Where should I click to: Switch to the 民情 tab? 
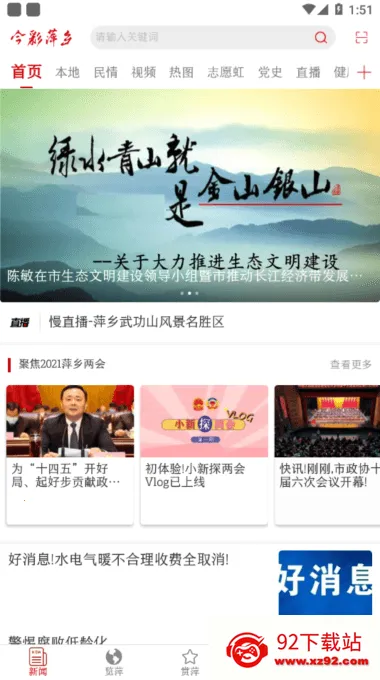click(105, 72)
